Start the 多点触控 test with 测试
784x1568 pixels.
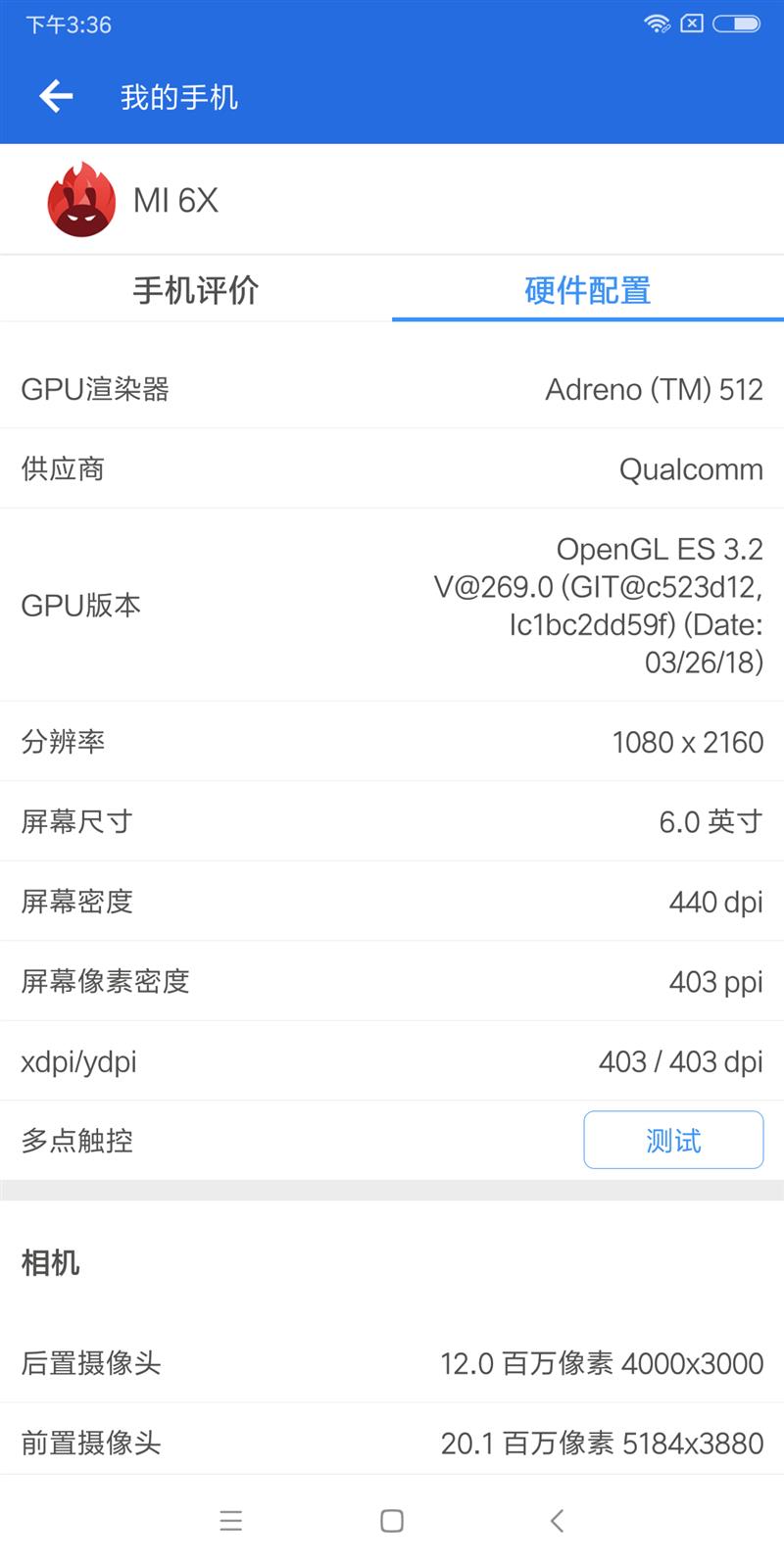click(x=673, y=1140)
